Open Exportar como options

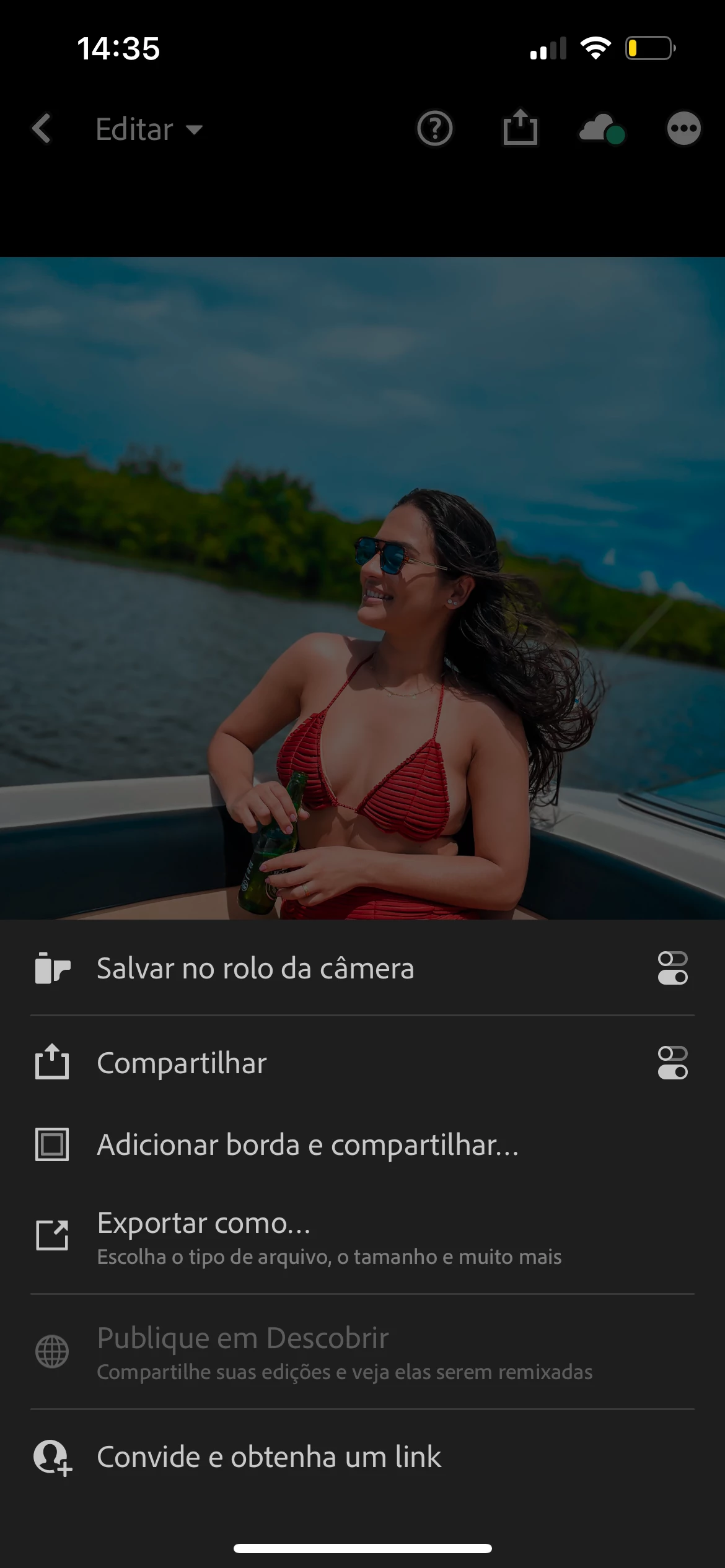point(204,1236)
